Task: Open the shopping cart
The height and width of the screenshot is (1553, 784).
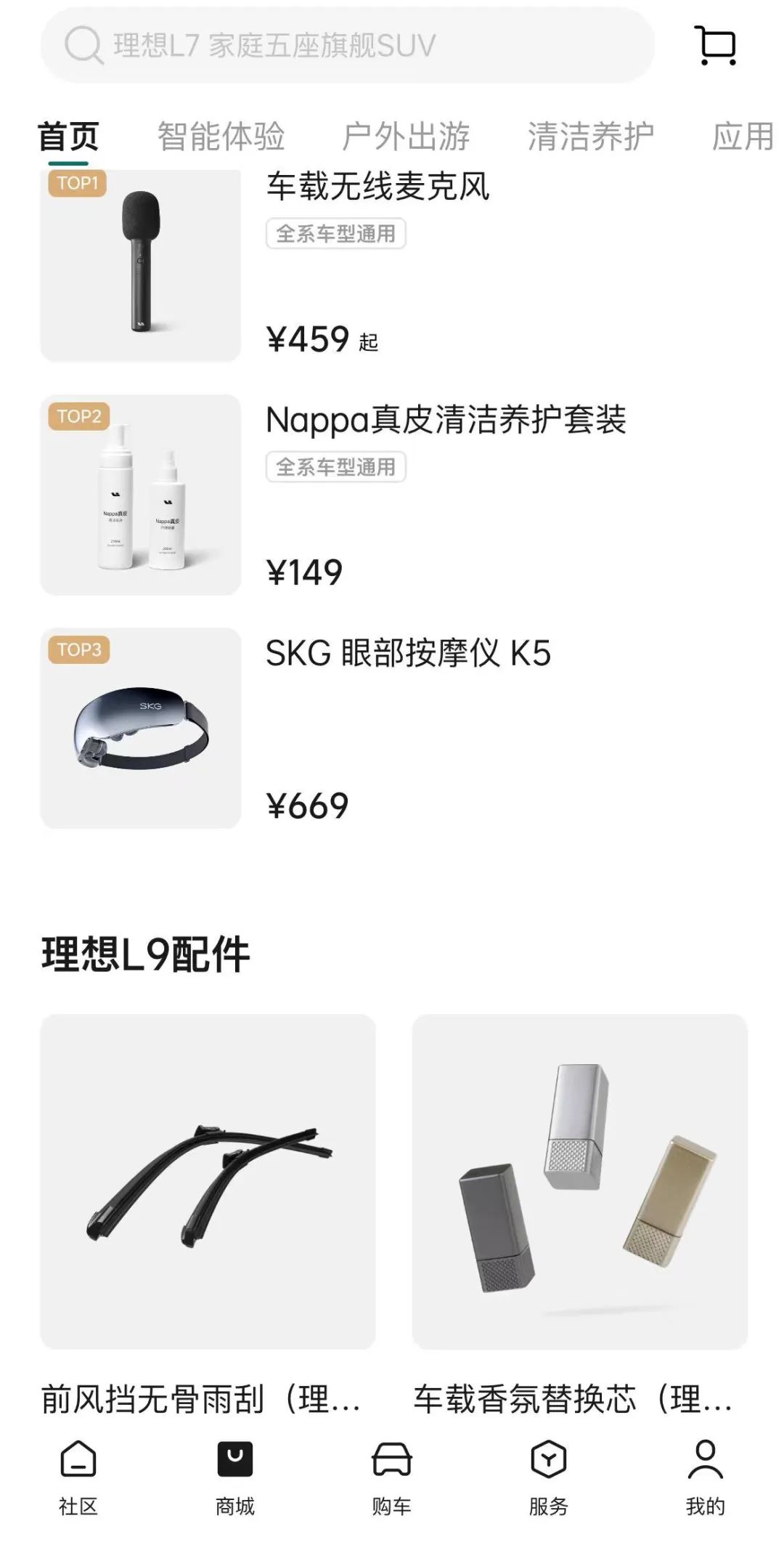Action: point(716,46)
